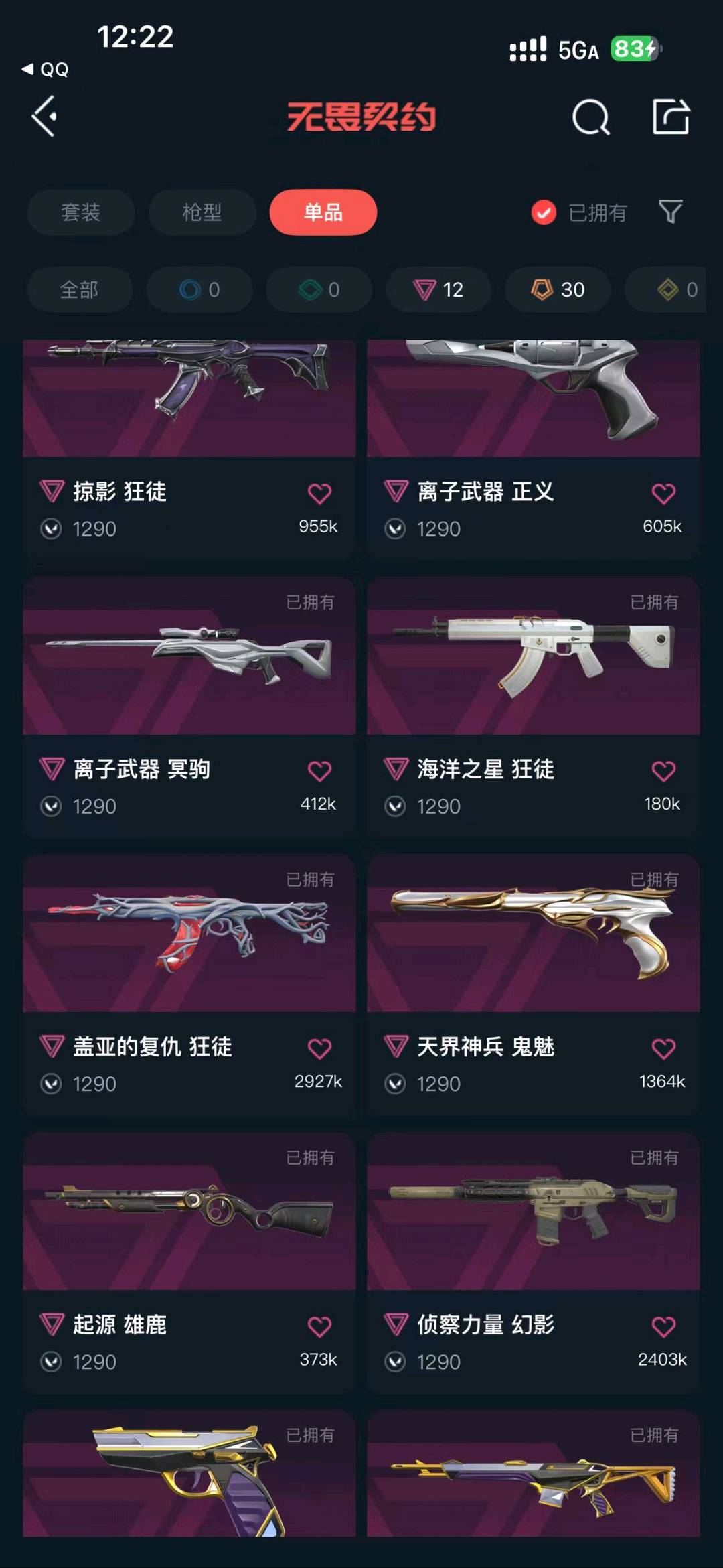Open the filter funnel
The image size is (723, 1568).
click(670, 212)
